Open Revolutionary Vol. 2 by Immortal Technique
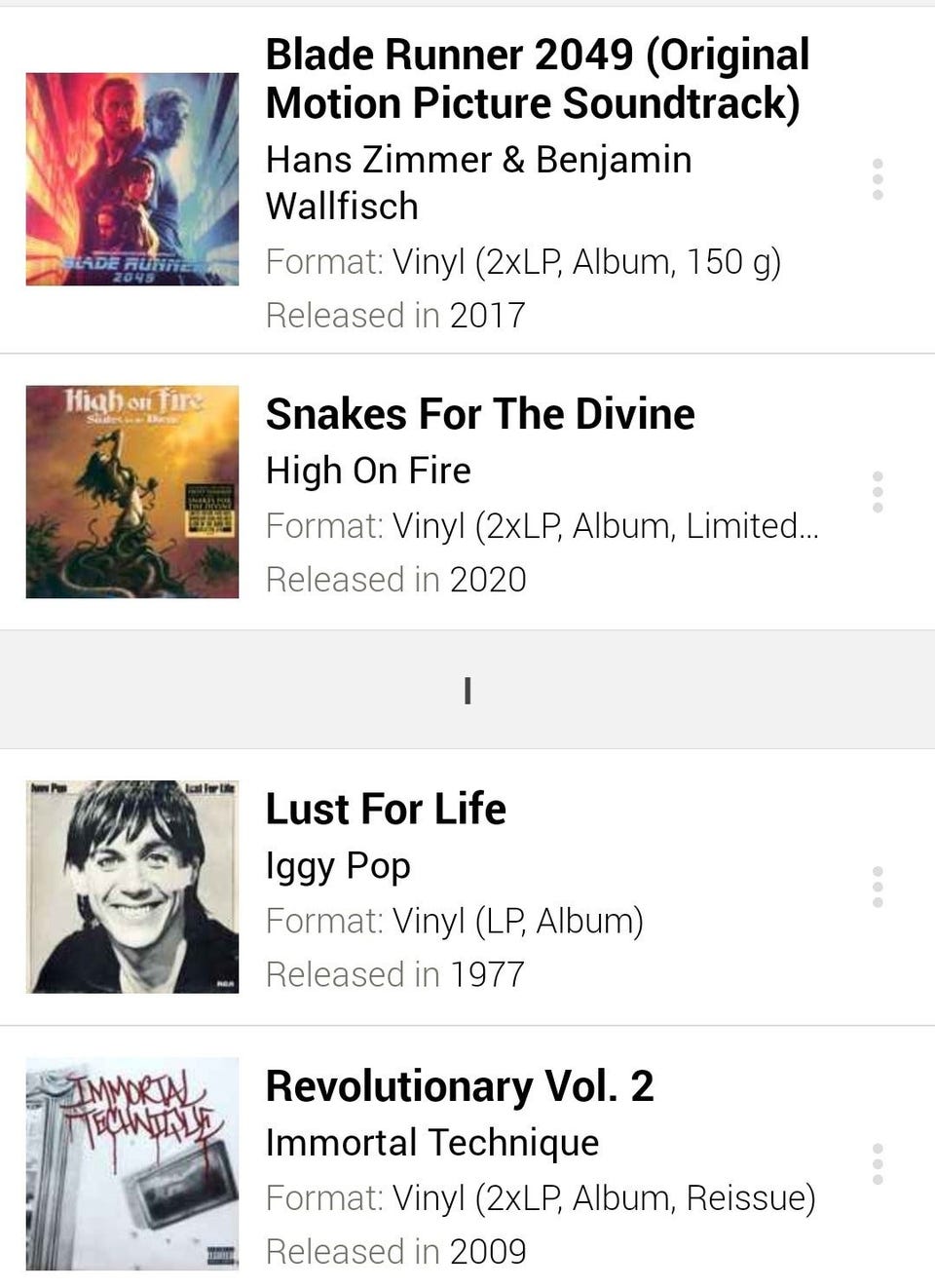 click(x=459, y=1087)
